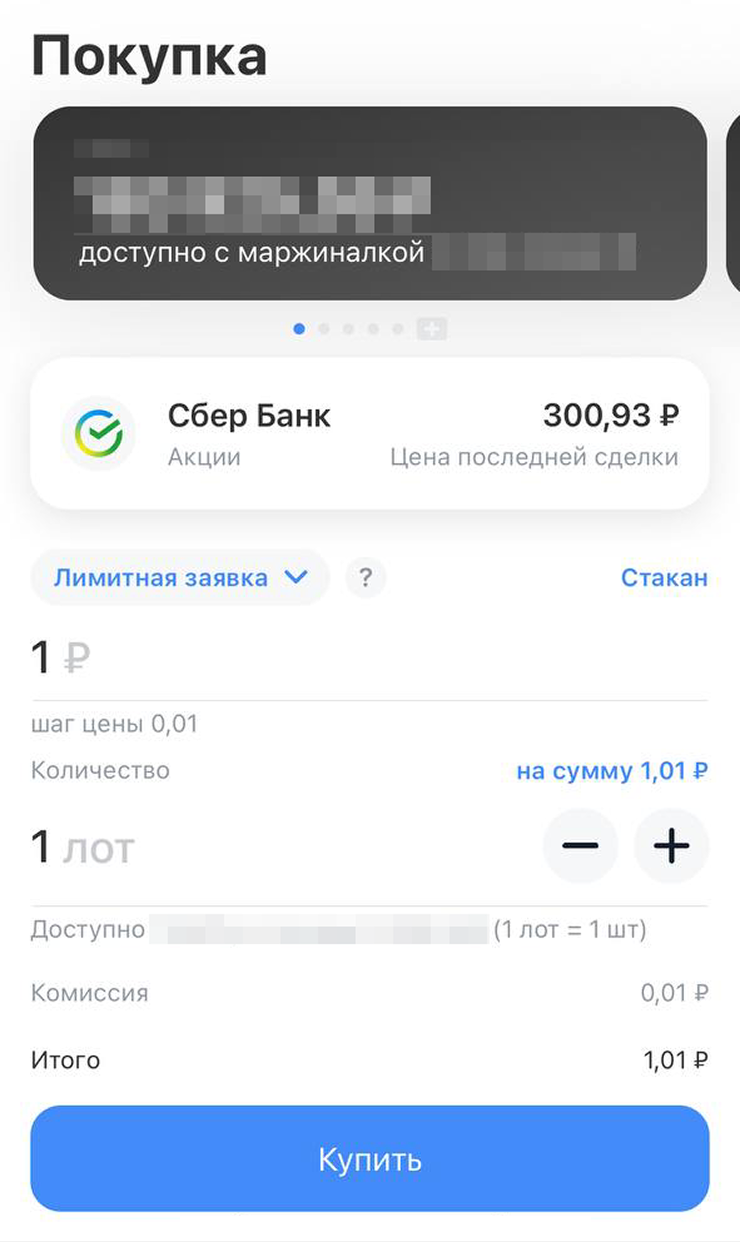
Task: Add a new account via plus indicator
Action: (x=432, y=329)
